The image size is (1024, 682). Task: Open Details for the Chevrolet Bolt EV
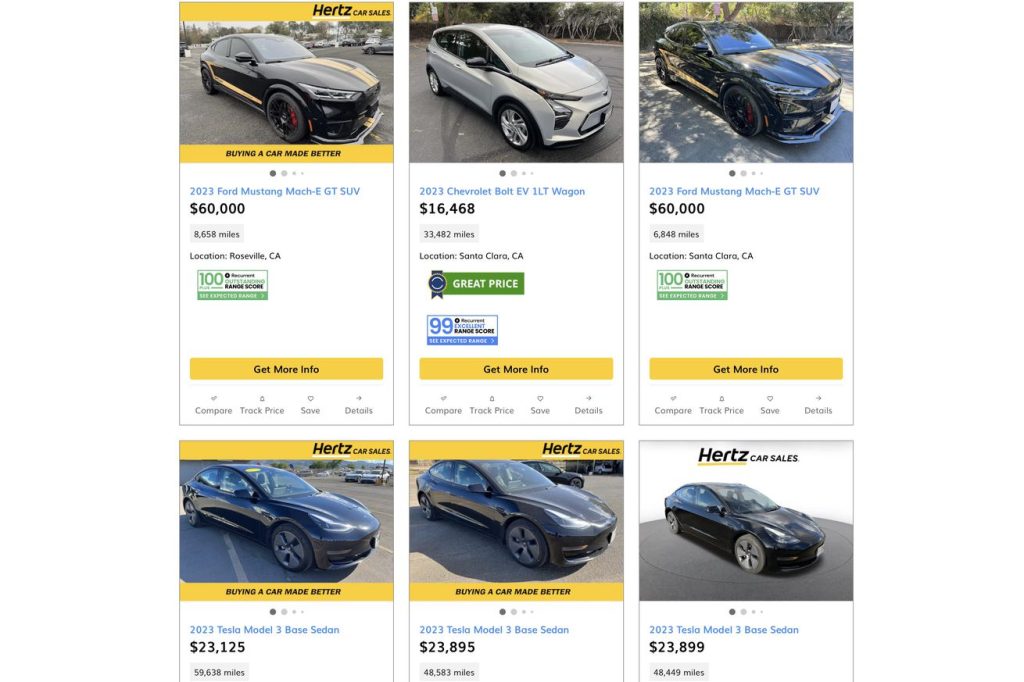pos(588,405)
